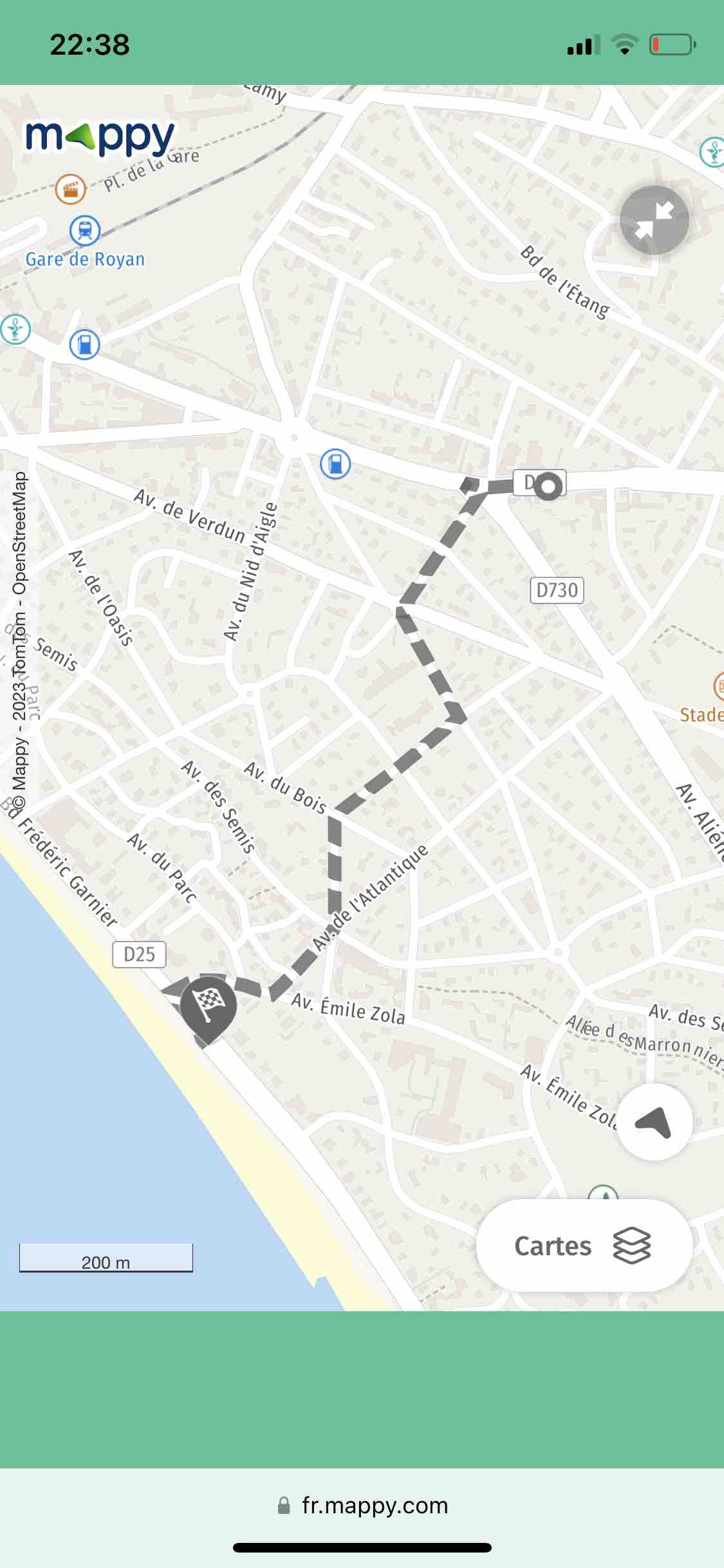Center map on my current location
724x1568 pixels.
(654, 1122)
